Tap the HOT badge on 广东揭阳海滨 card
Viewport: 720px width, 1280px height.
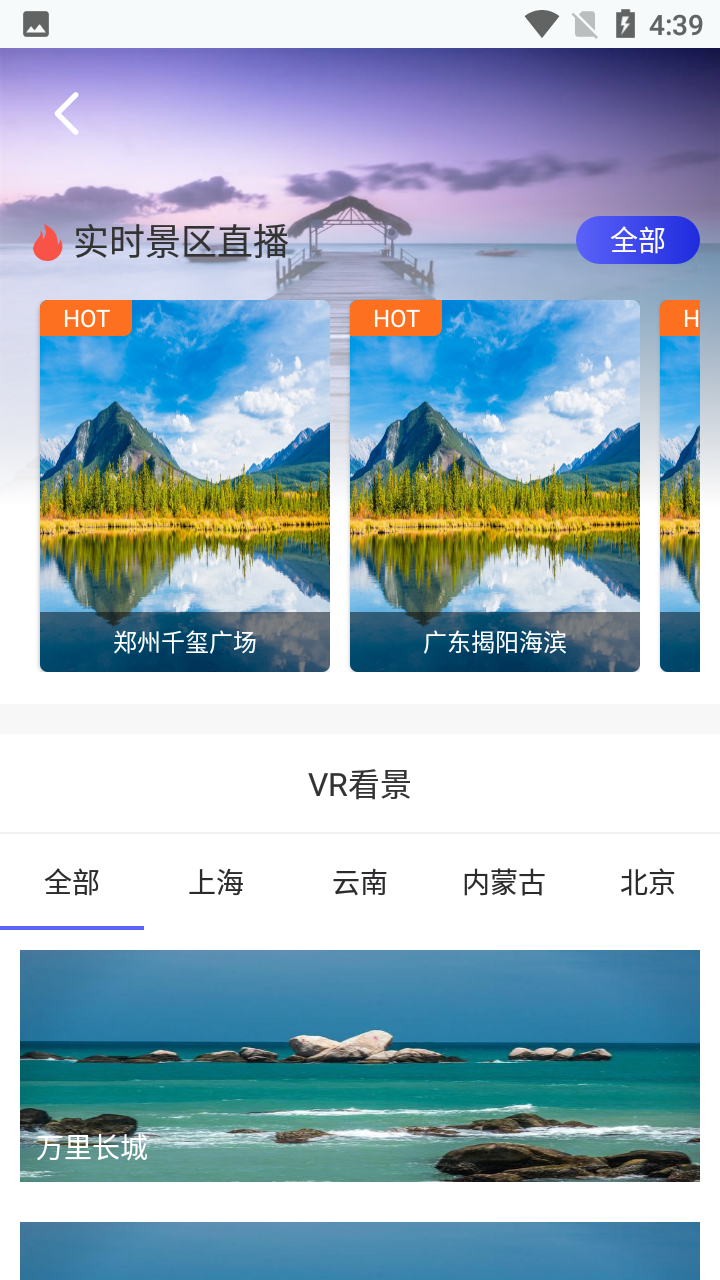(x=395, y=318)
